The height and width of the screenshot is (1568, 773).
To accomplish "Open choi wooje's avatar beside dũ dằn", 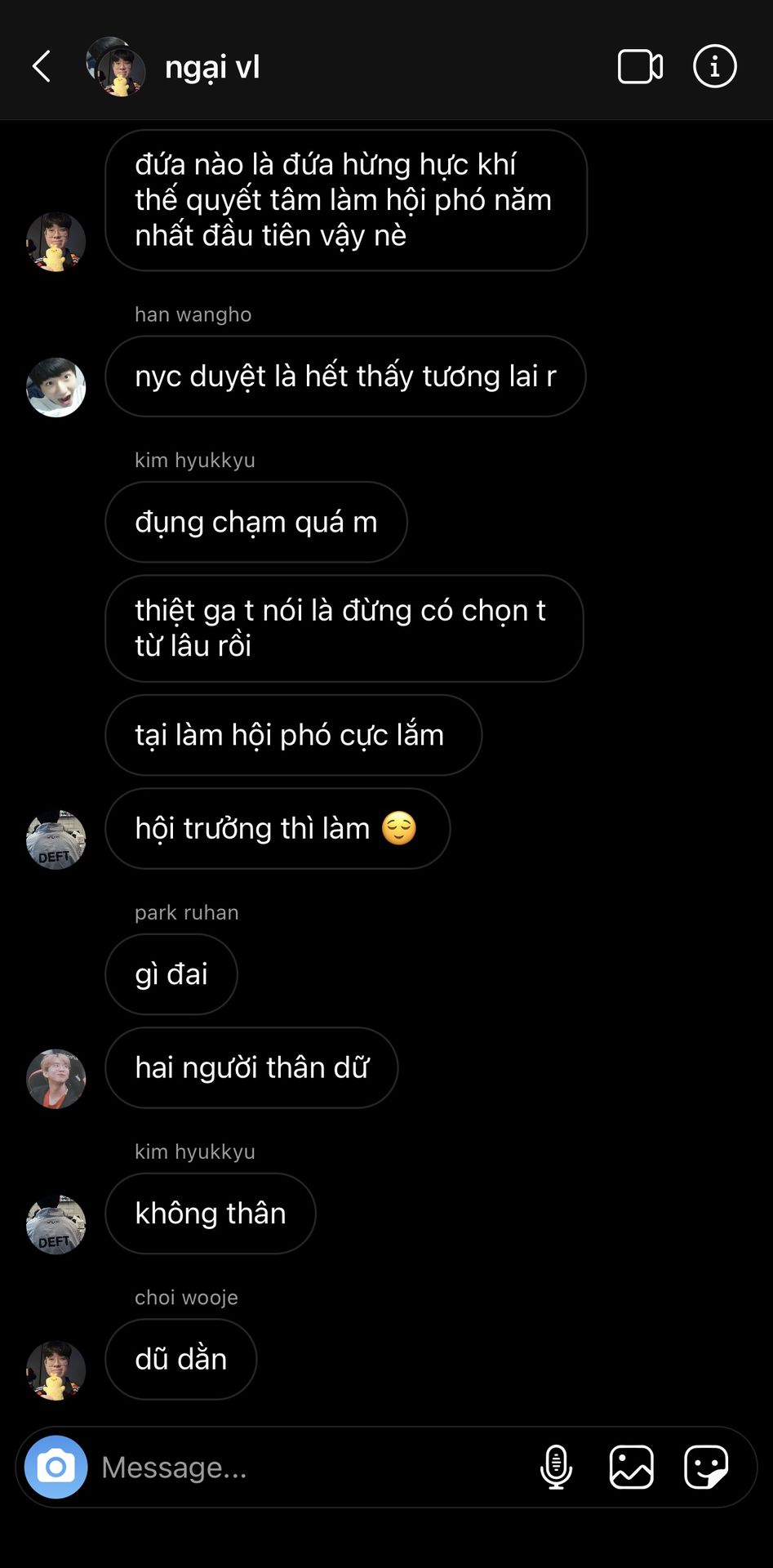I will point(56,1370).
